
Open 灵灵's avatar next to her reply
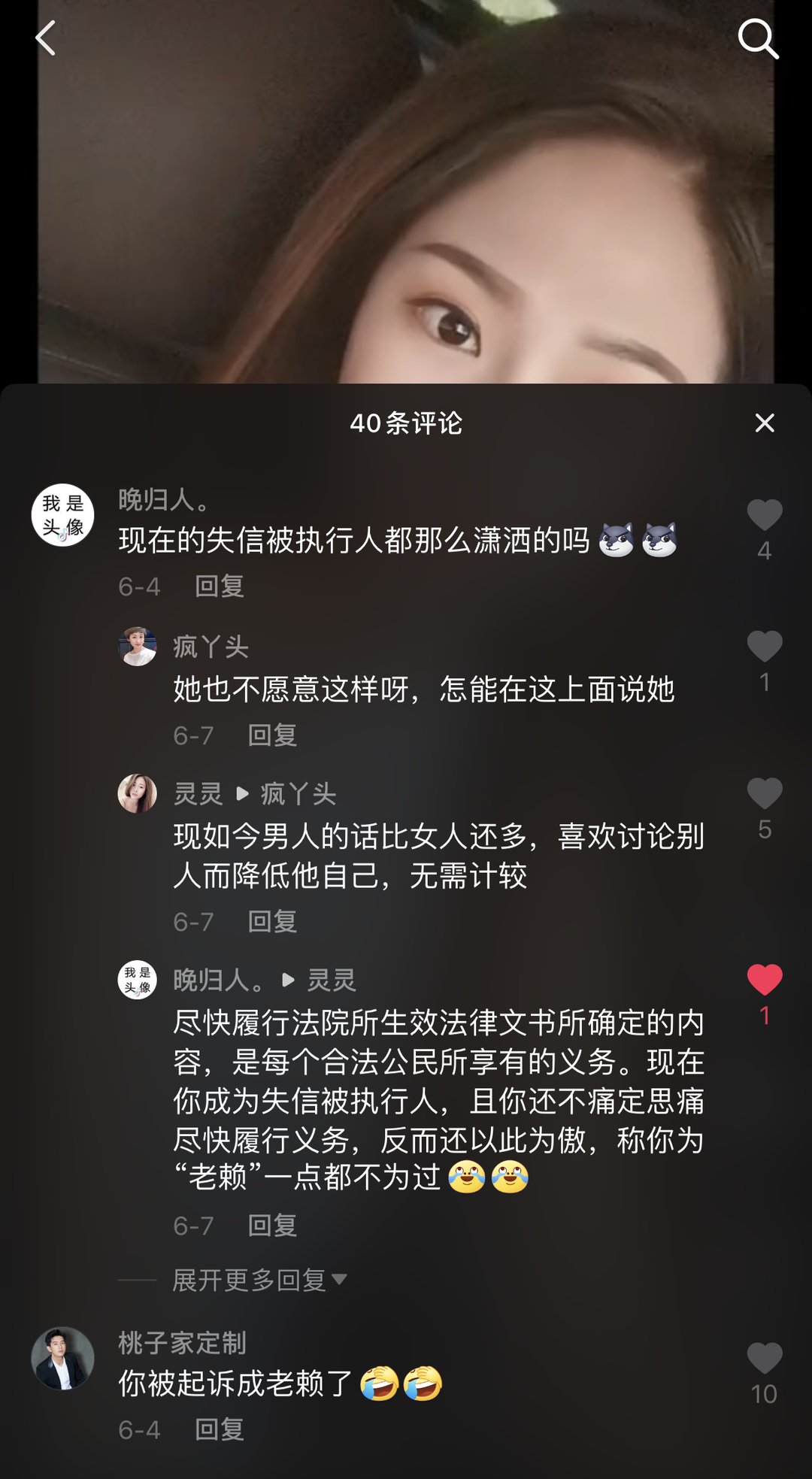click(138, 793)
